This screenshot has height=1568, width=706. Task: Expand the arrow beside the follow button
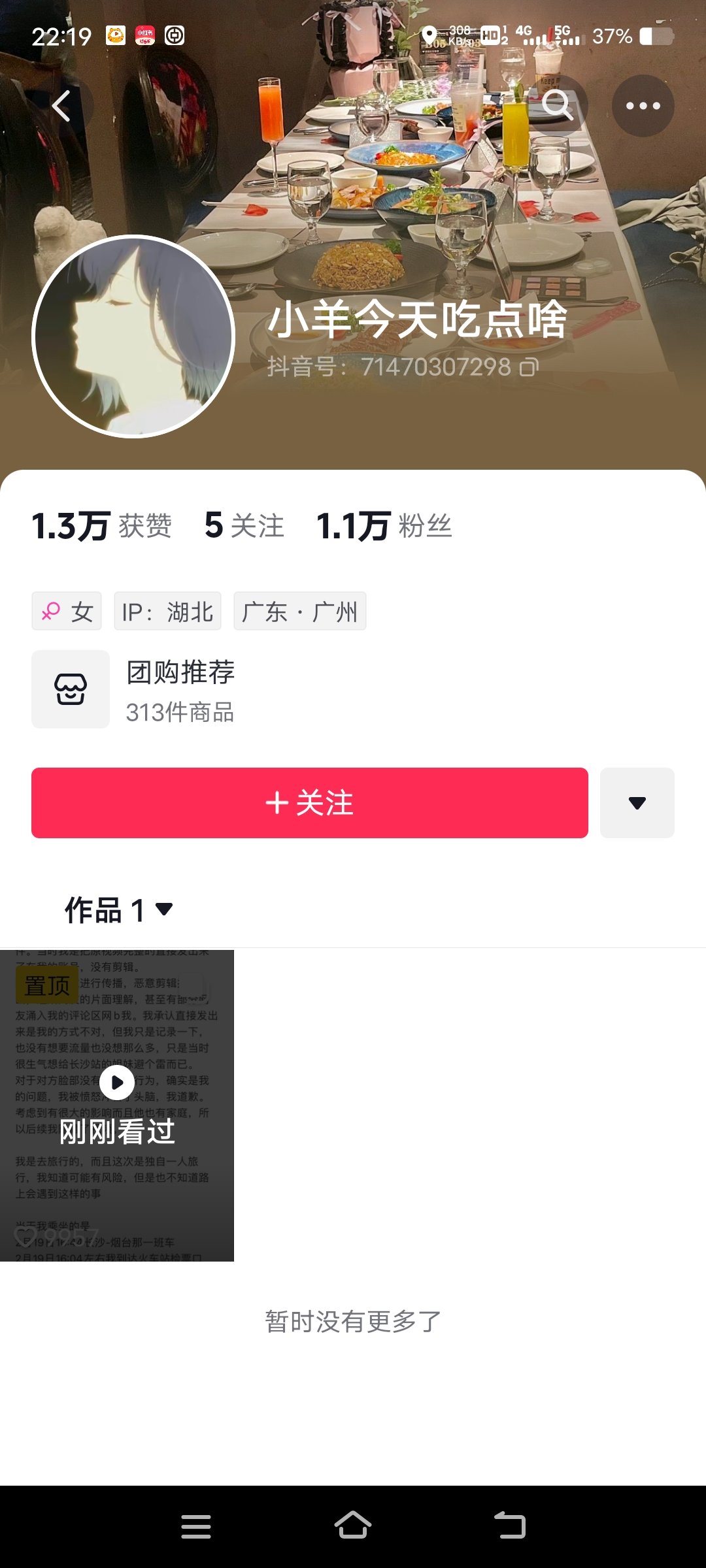coord(637,803)
